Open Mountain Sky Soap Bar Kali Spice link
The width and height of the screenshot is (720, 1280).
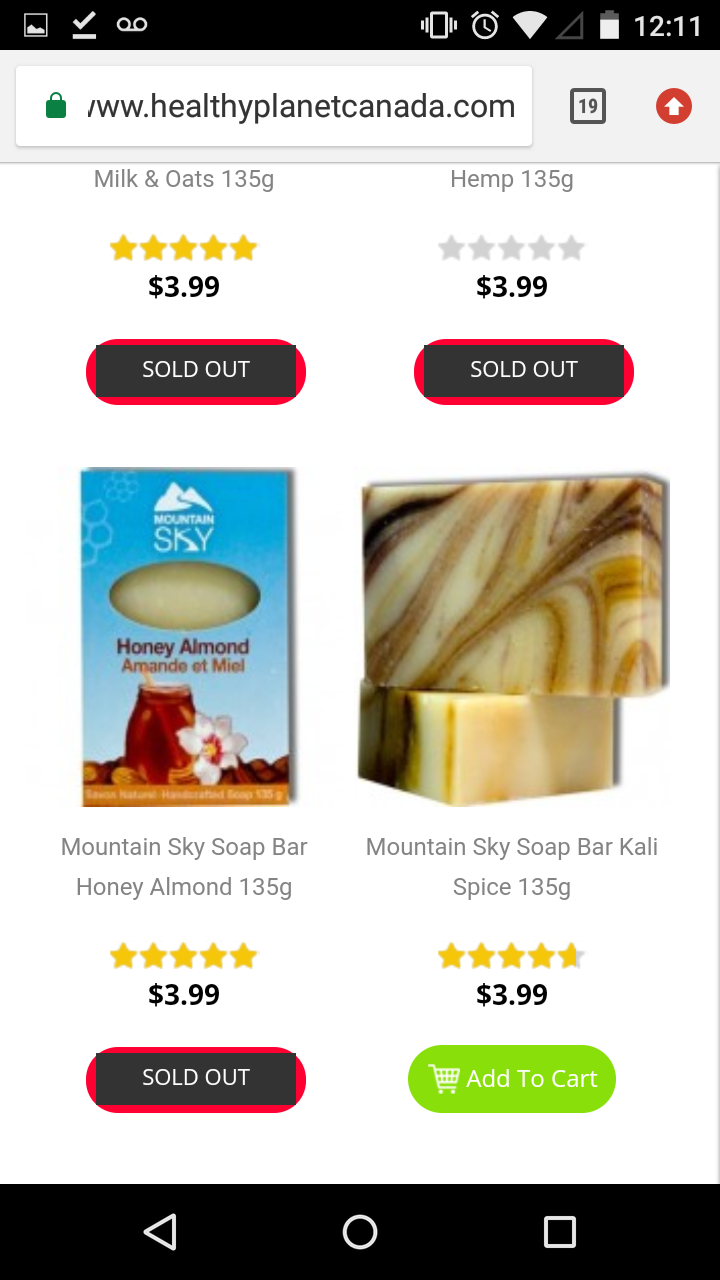point(512,866)
